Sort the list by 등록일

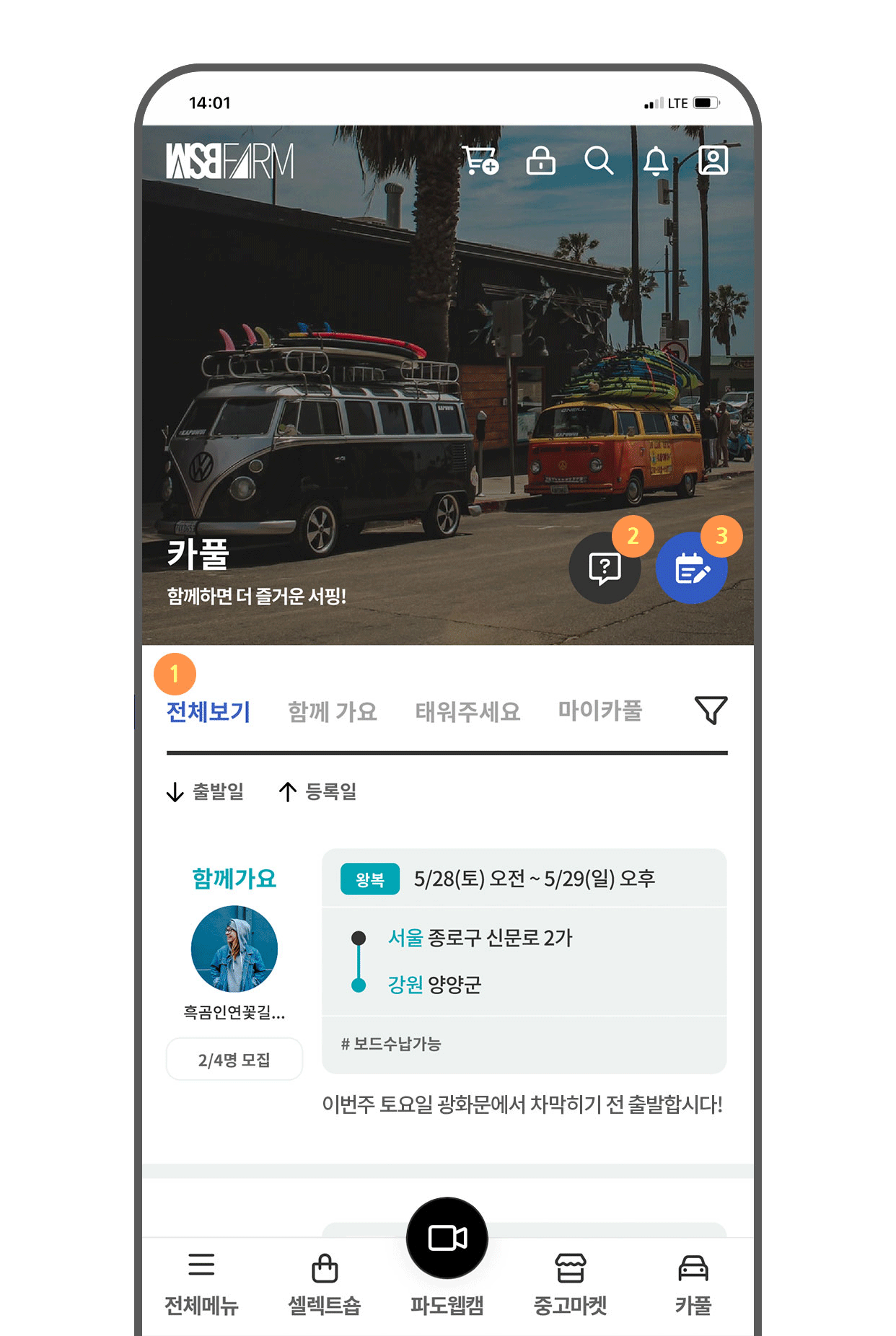pyautogui.click(x=318, y=791)
